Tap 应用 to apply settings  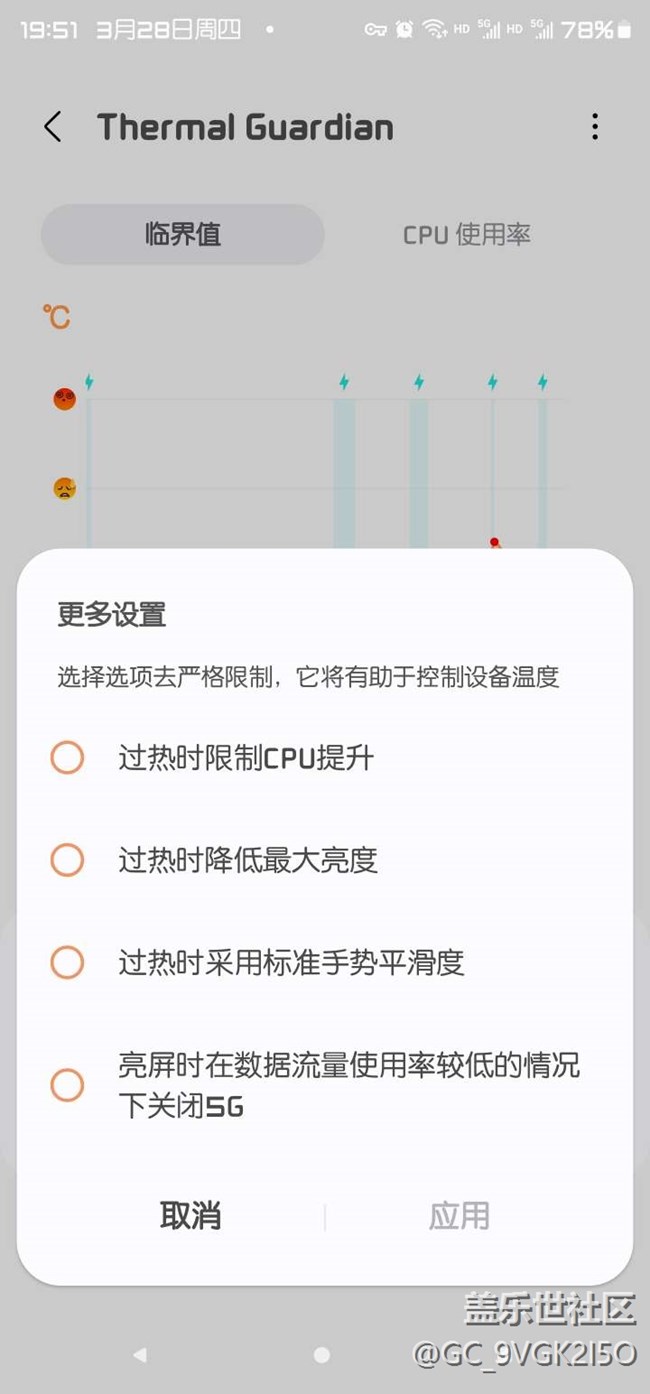coord(459,1216)
